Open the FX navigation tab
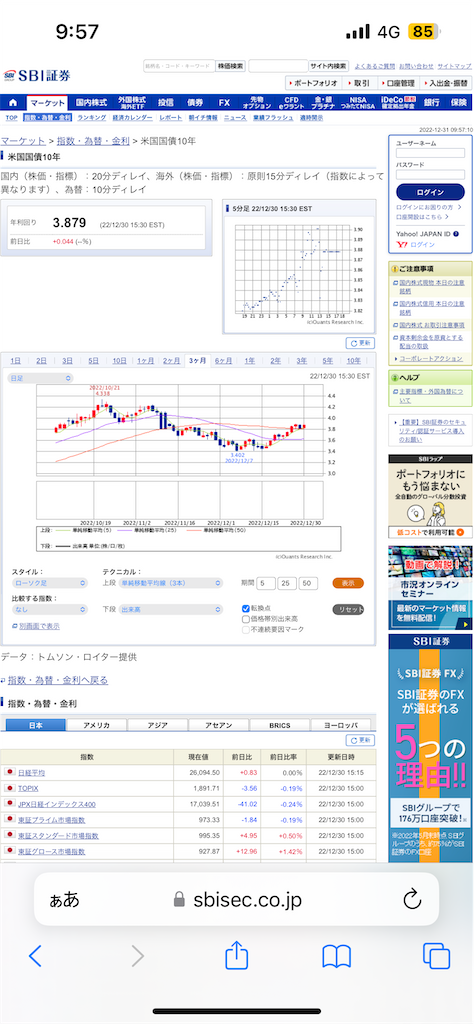 [x=225, y=103]
